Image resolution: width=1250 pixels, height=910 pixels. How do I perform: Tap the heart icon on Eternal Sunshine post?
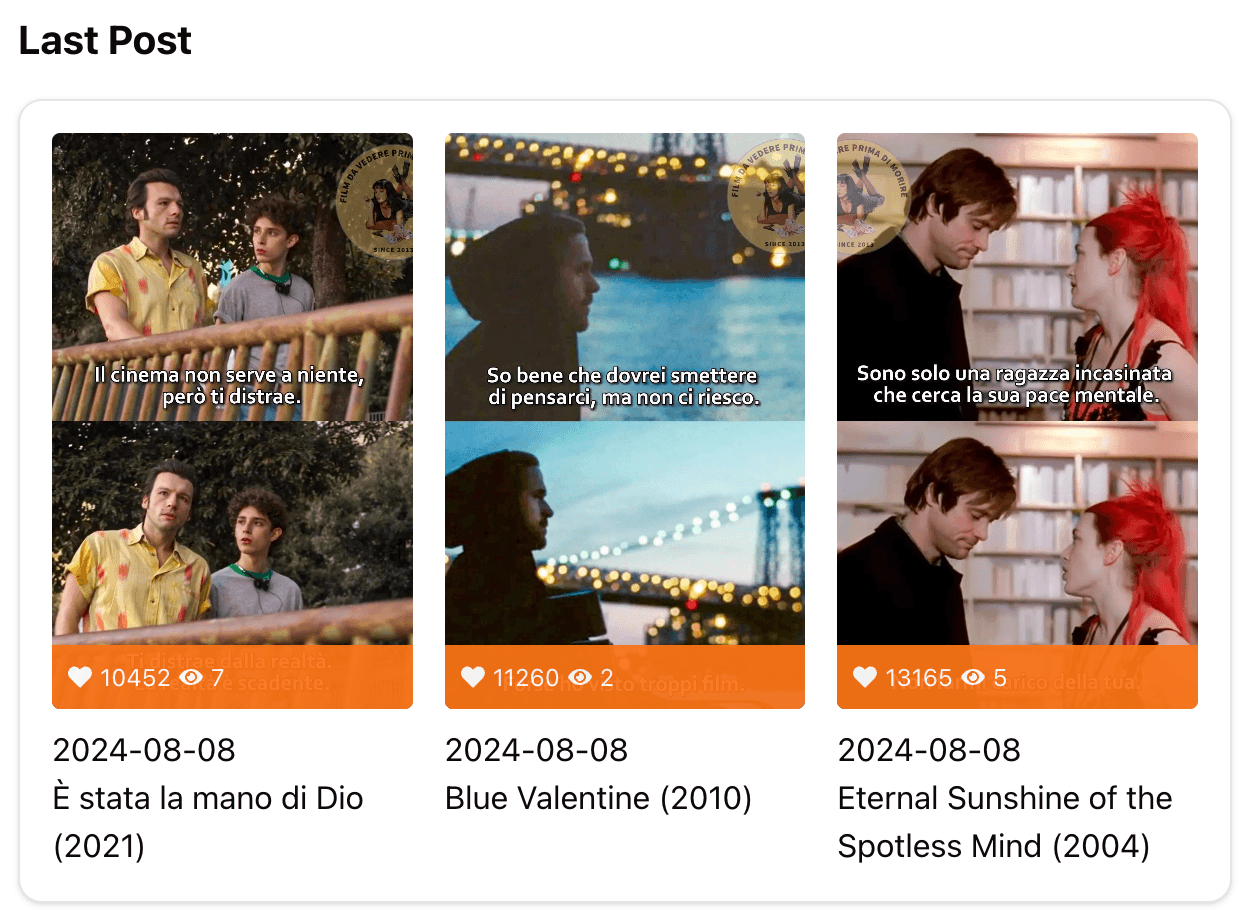coord(865,678)
